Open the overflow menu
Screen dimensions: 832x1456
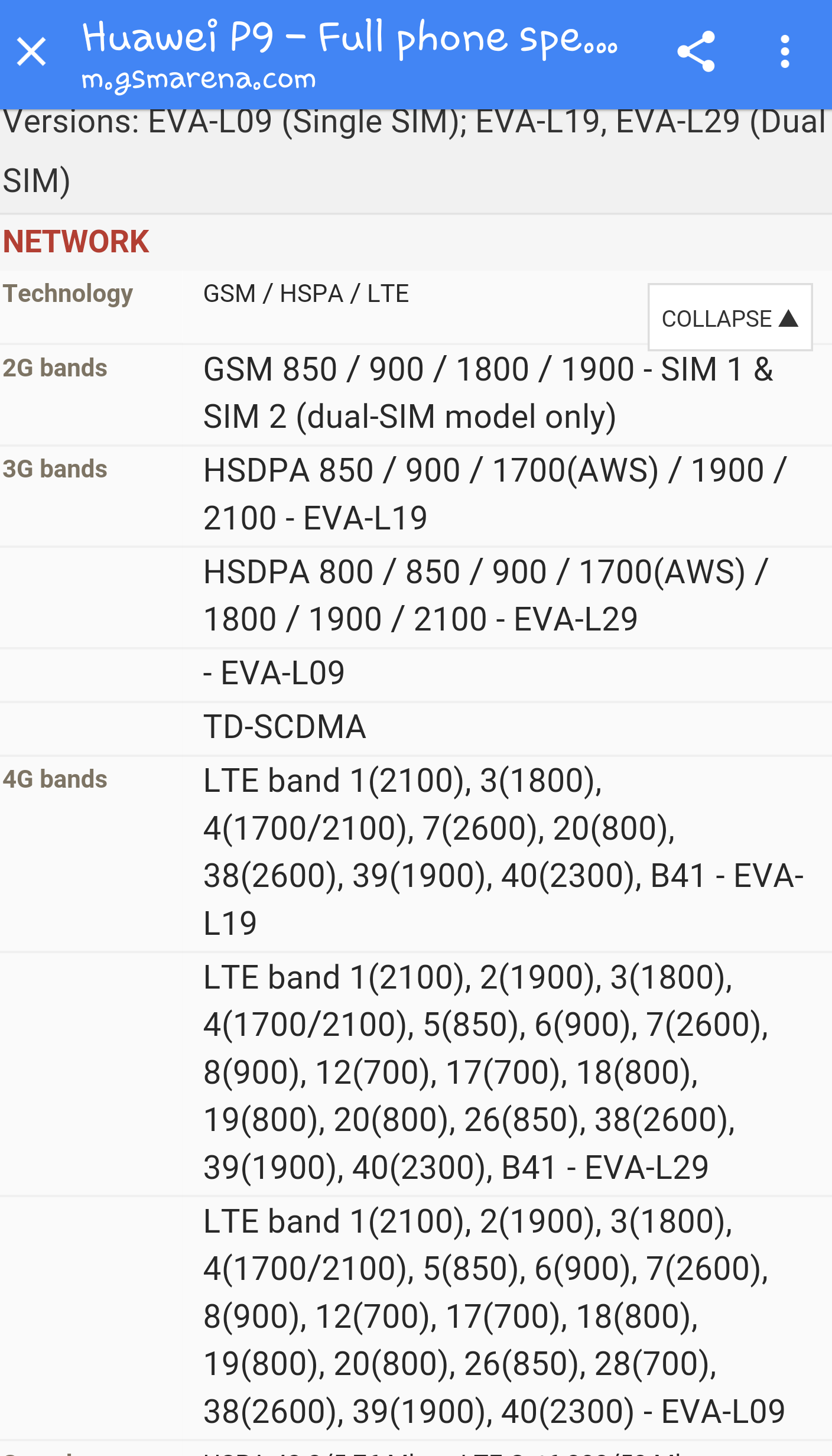tap(785, 52)
